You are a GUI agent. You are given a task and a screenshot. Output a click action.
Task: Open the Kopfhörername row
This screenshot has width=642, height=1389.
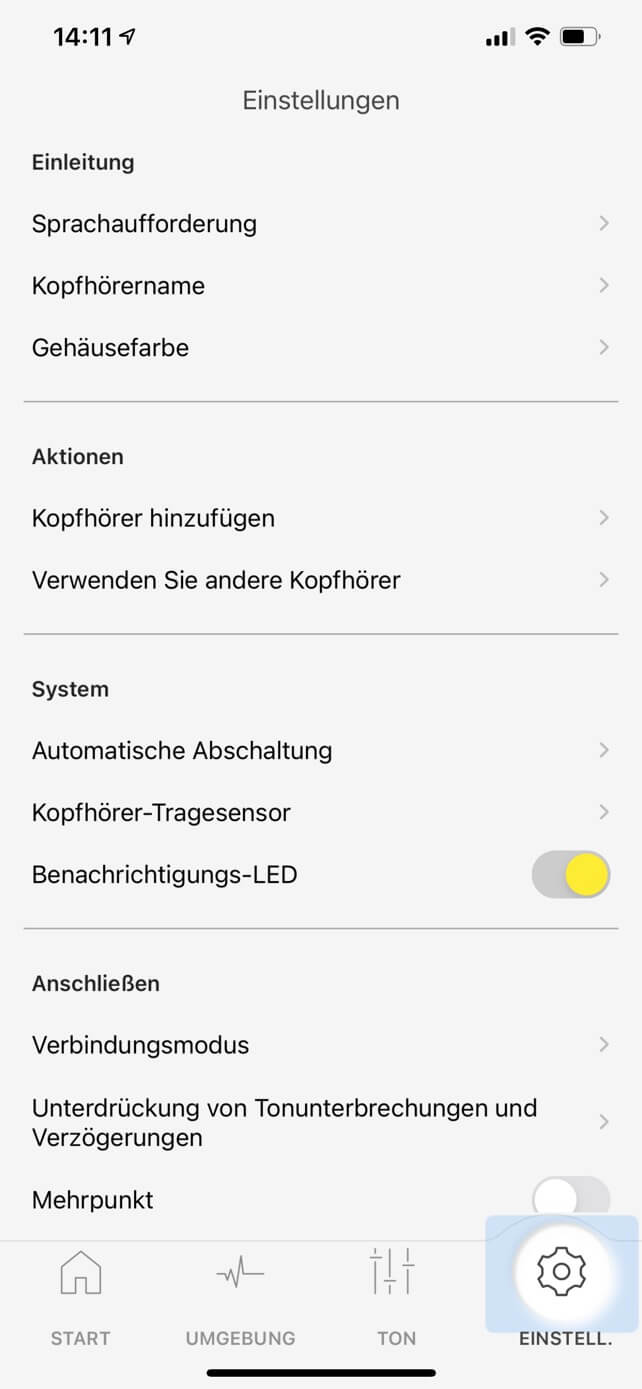pos(320,286)
